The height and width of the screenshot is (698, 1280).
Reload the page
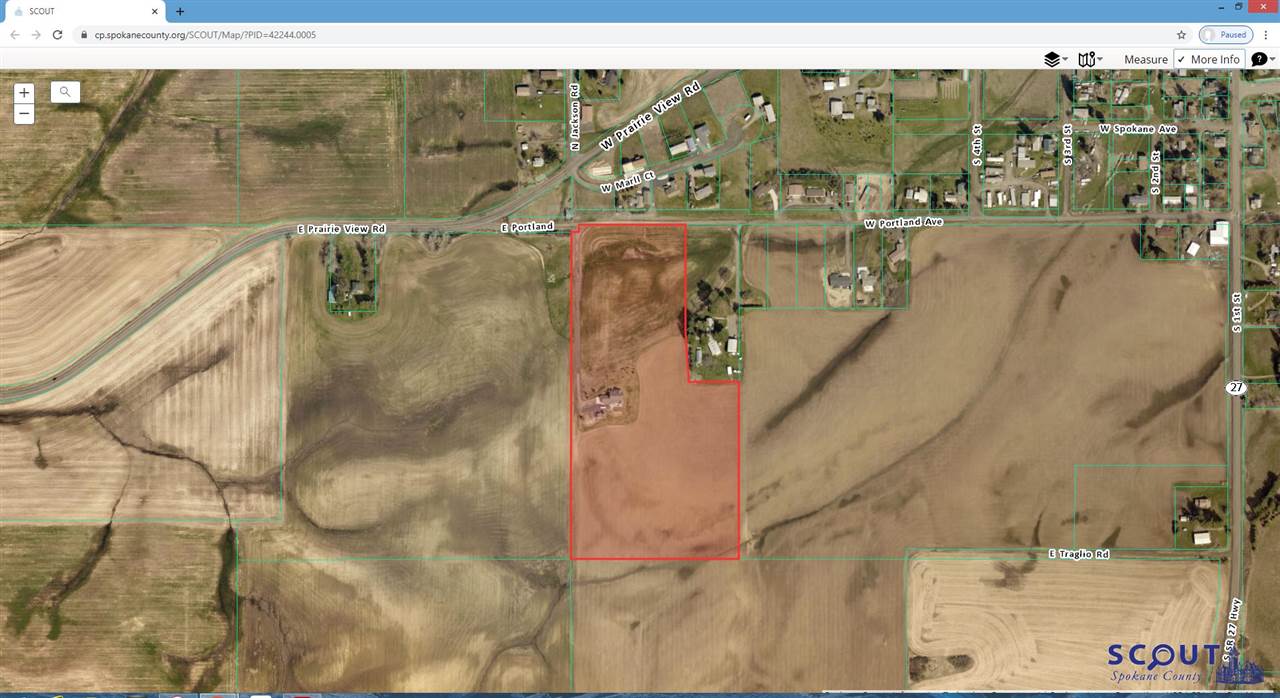click(x=59, y=34)
